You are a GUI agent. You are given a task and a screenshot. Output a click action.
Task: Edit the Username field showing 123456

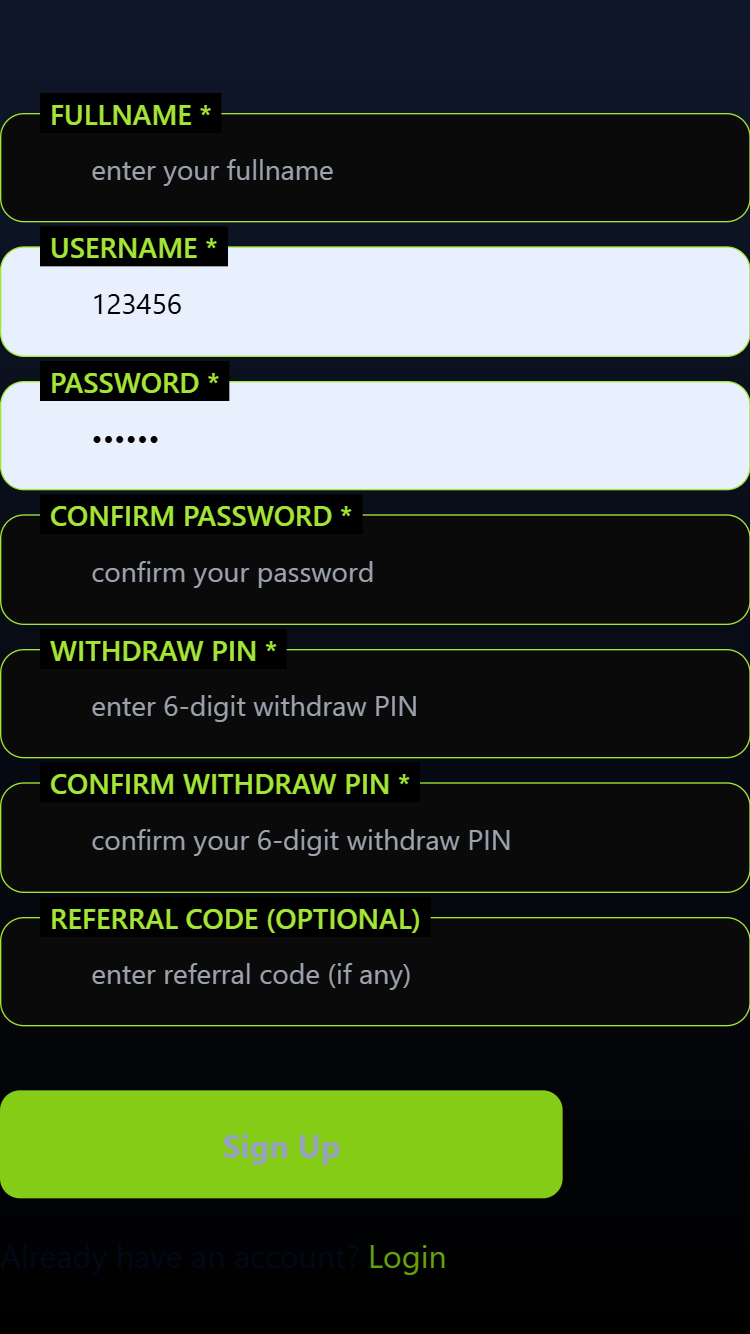pos(375,304)
